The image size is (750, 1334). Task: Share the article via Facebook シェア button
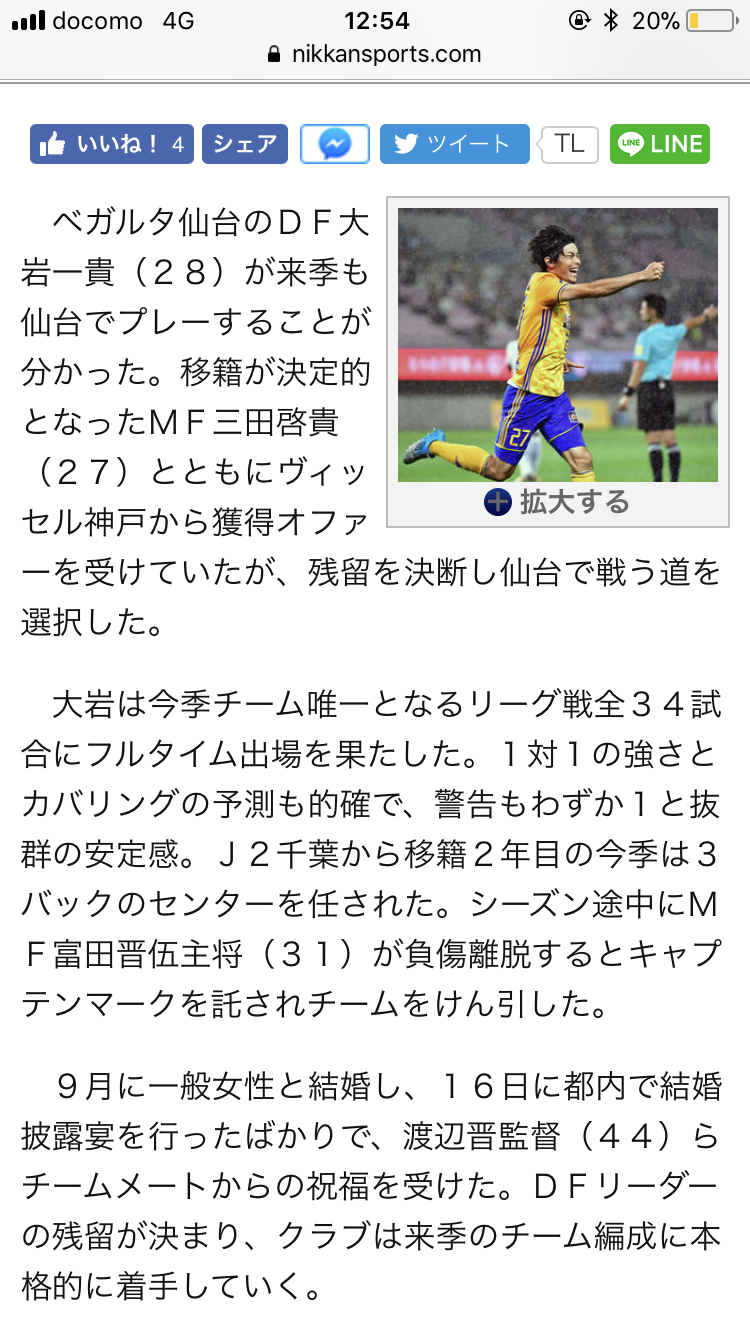pyautogui.click(x=245, y=144)
